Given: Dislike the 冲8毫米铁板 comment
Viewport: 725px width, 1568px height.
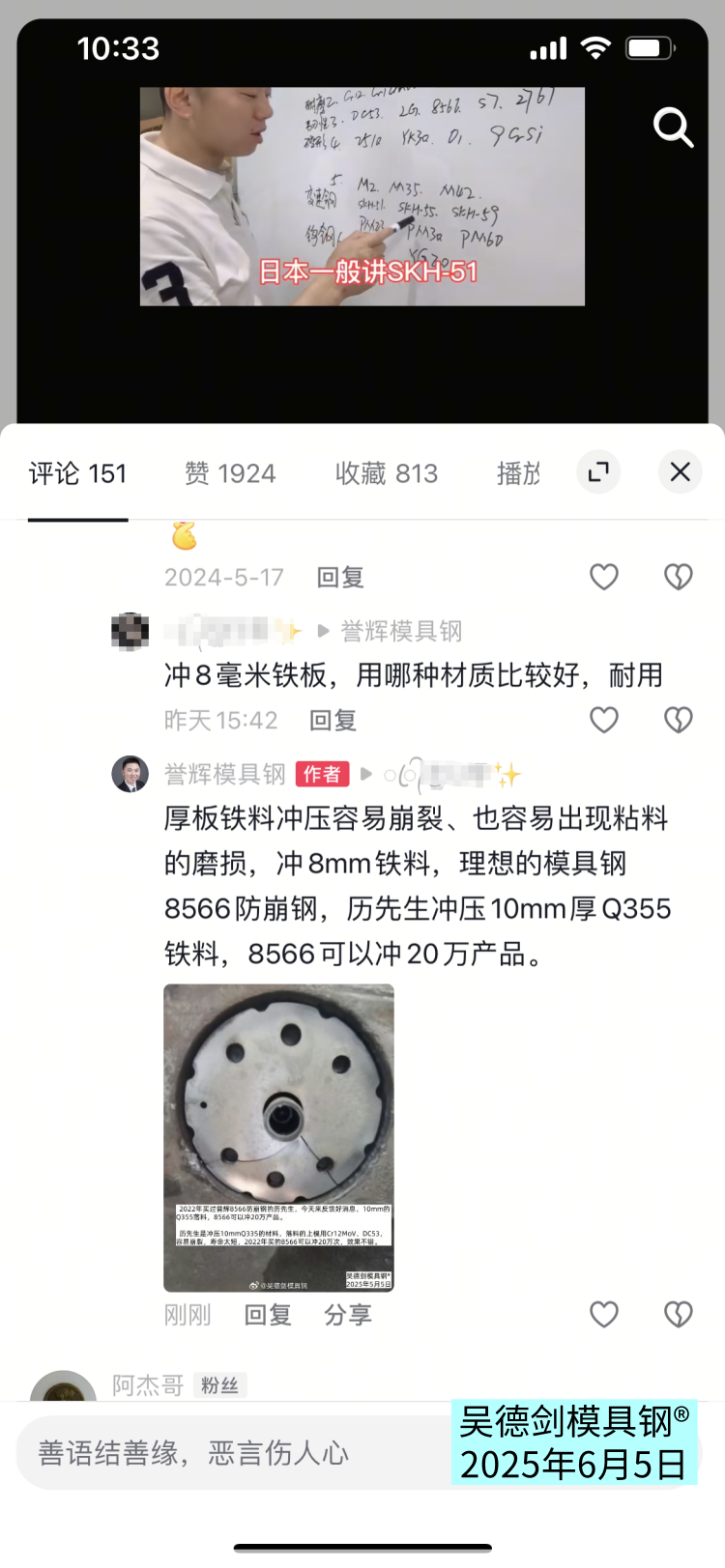Looking at the screenshot, I should pos(678,720).
